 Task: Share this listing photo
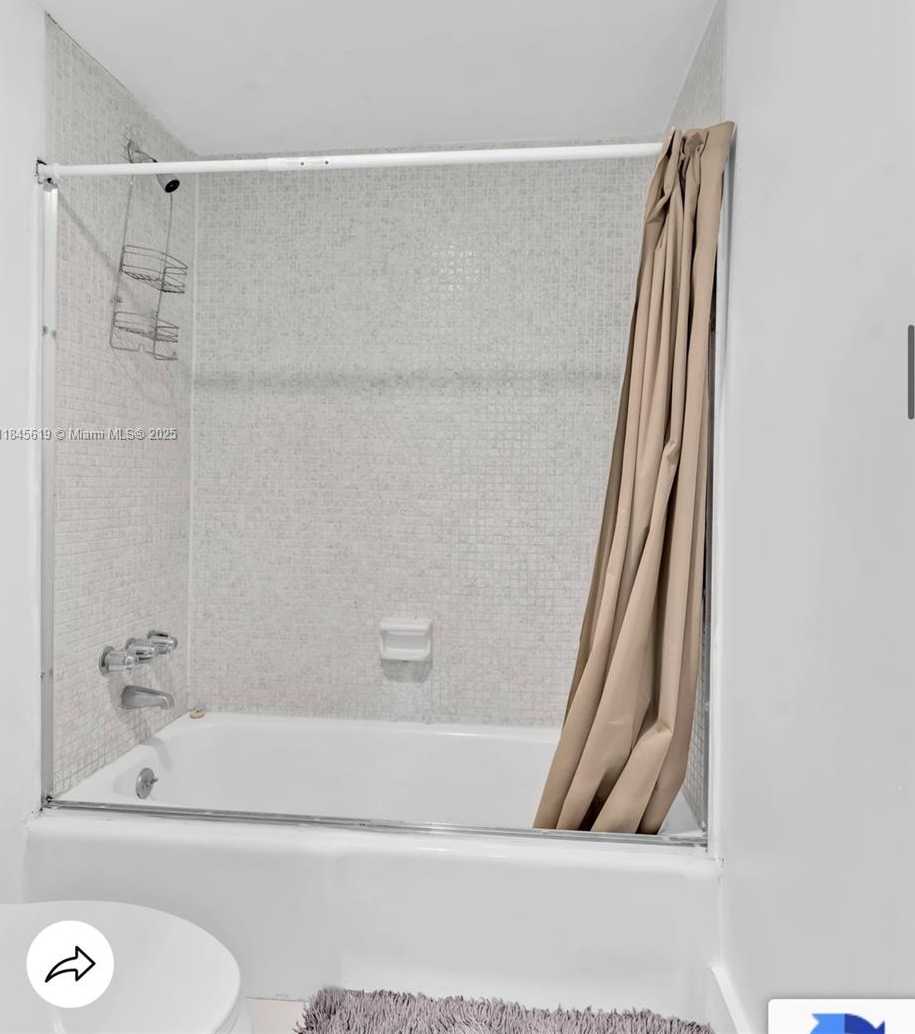click(x=70, y=964)
